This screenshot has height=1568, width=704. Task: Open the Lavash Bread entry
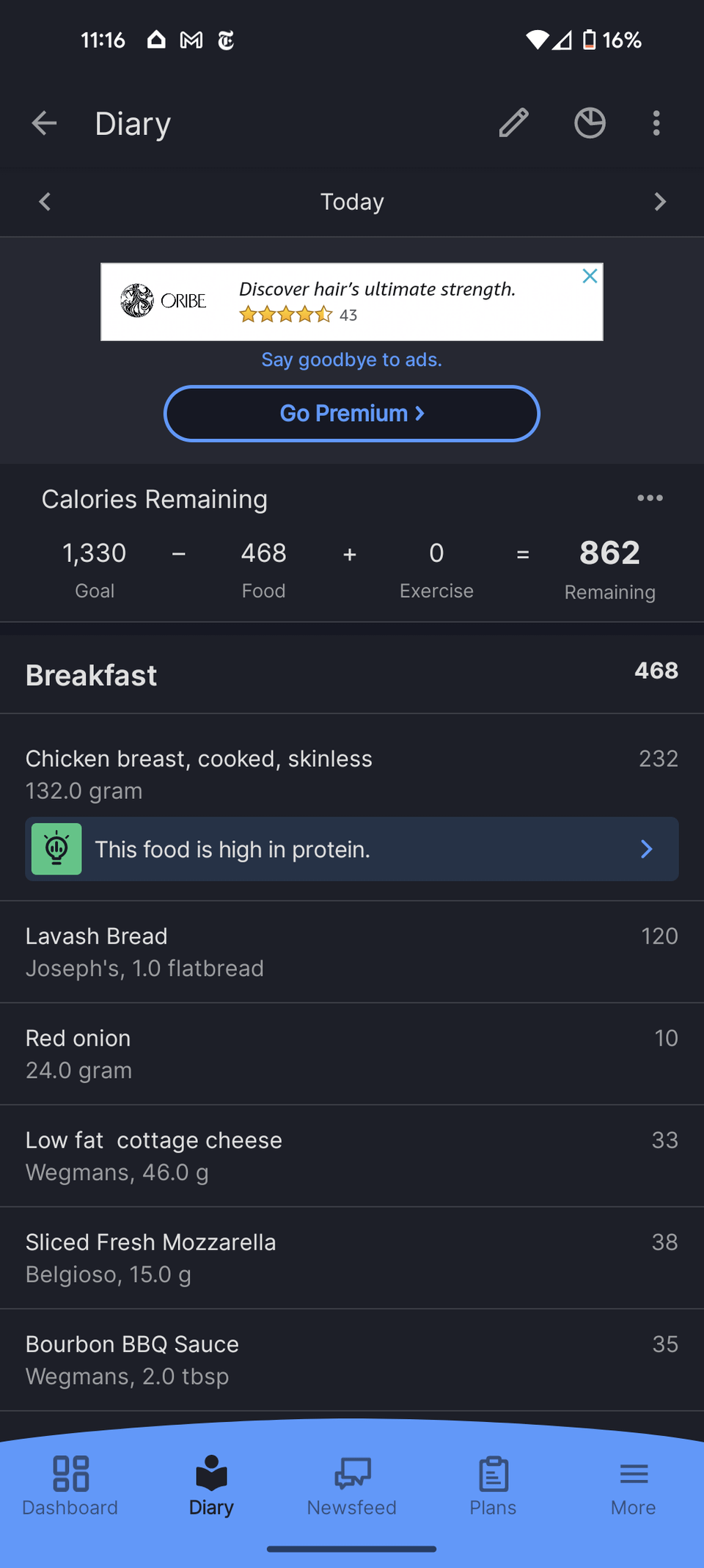coord(352,952)
